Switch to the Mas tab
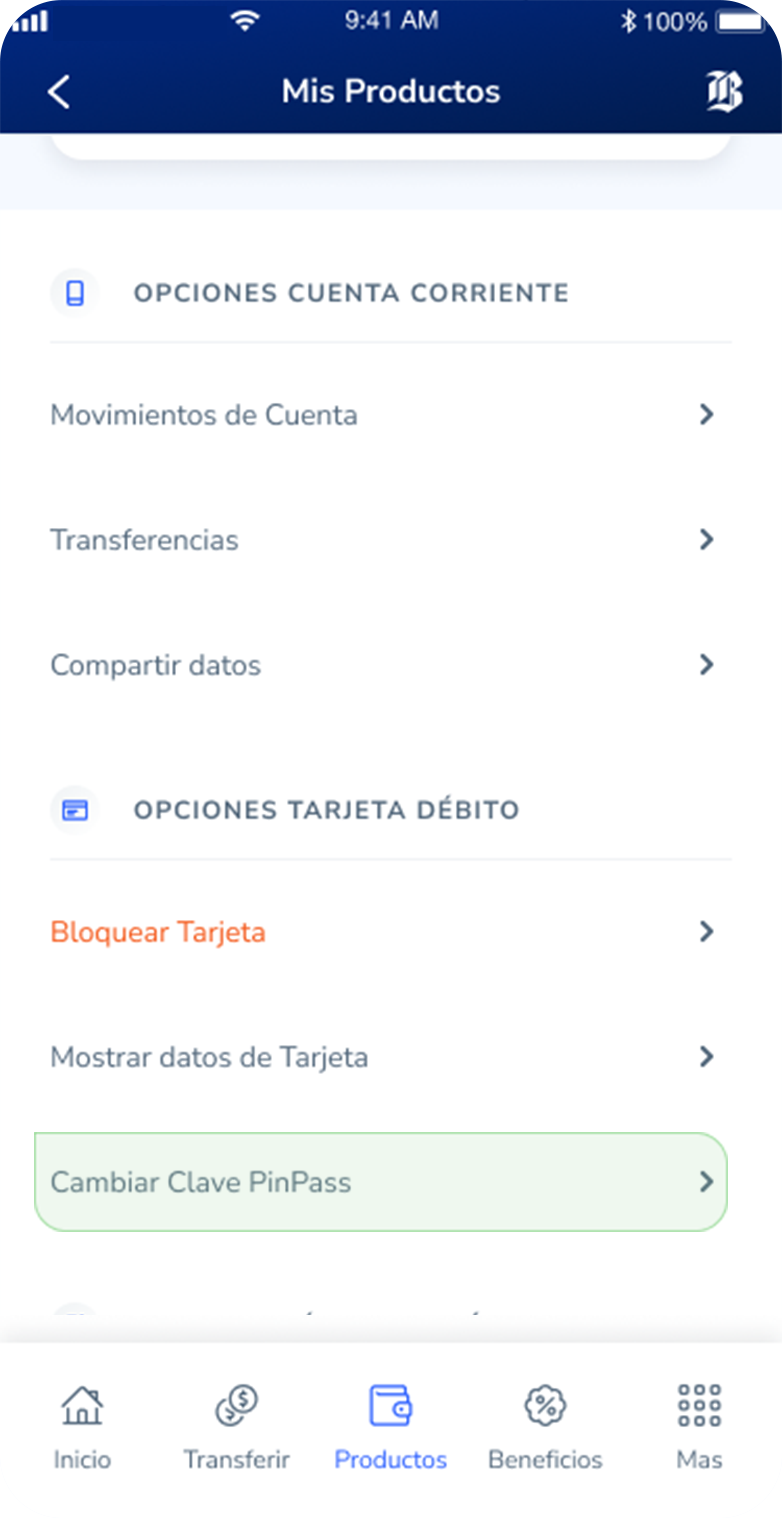Screen dimensions: 782x1518 pos(699,1427)
